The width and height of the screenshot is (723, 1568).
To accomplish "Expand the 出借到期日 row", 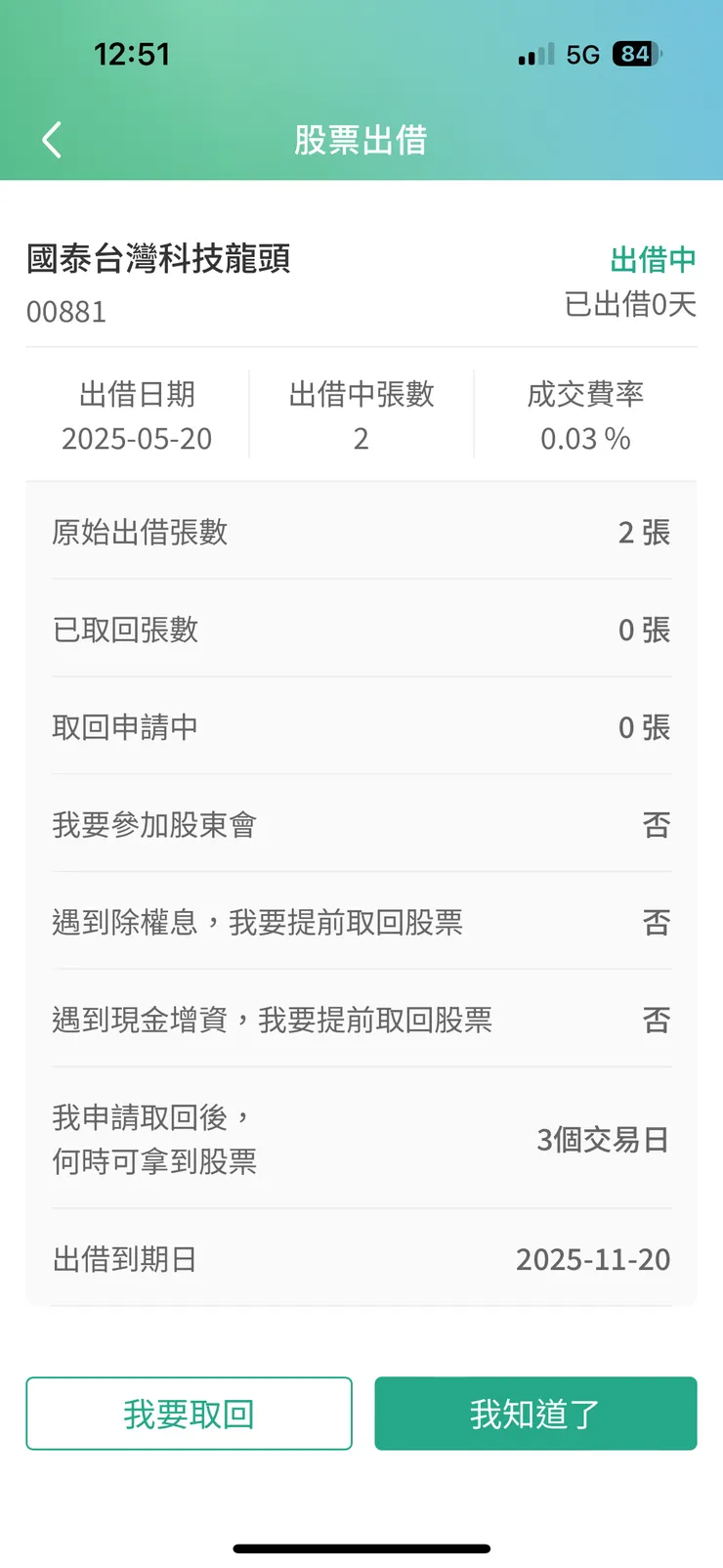I will 361,1259.
